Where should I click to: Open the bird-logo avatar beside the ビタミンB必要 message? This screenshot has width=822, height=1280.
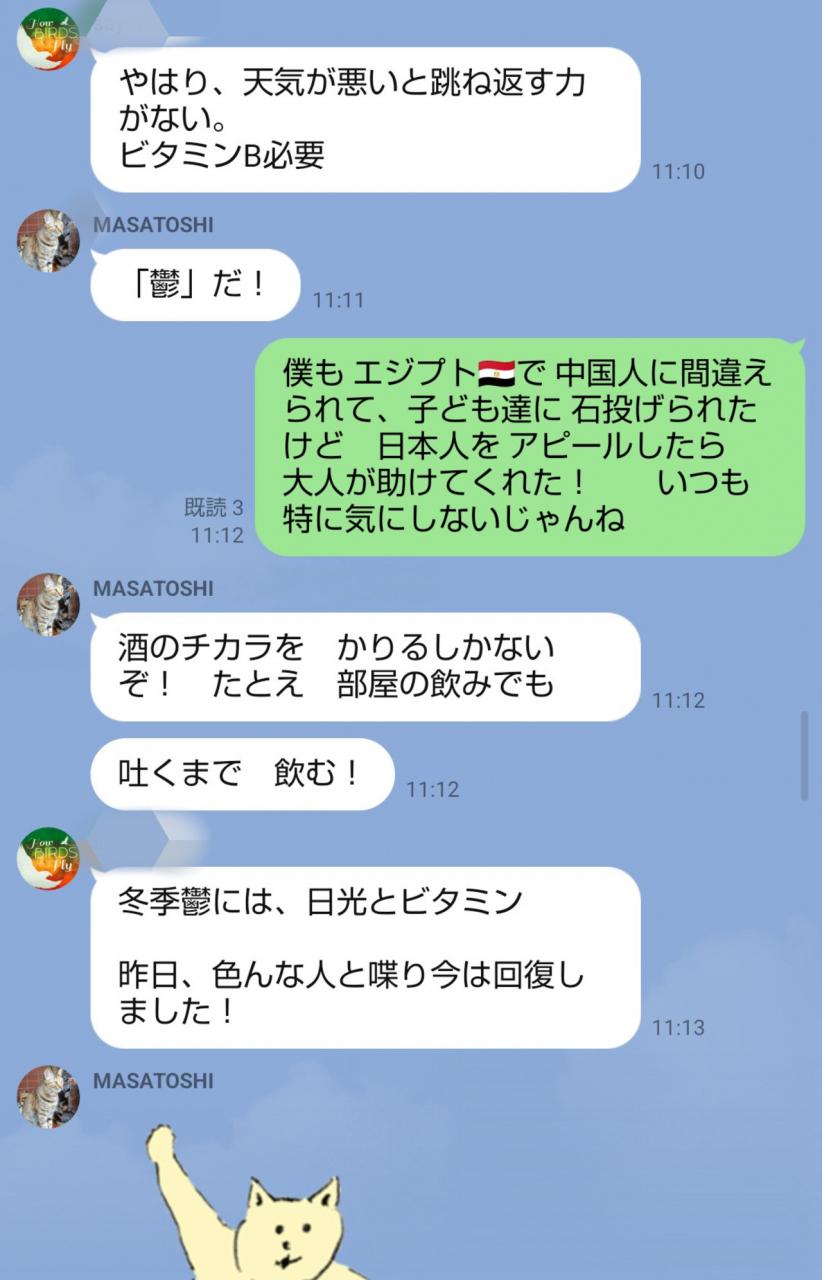click(48, 39)
